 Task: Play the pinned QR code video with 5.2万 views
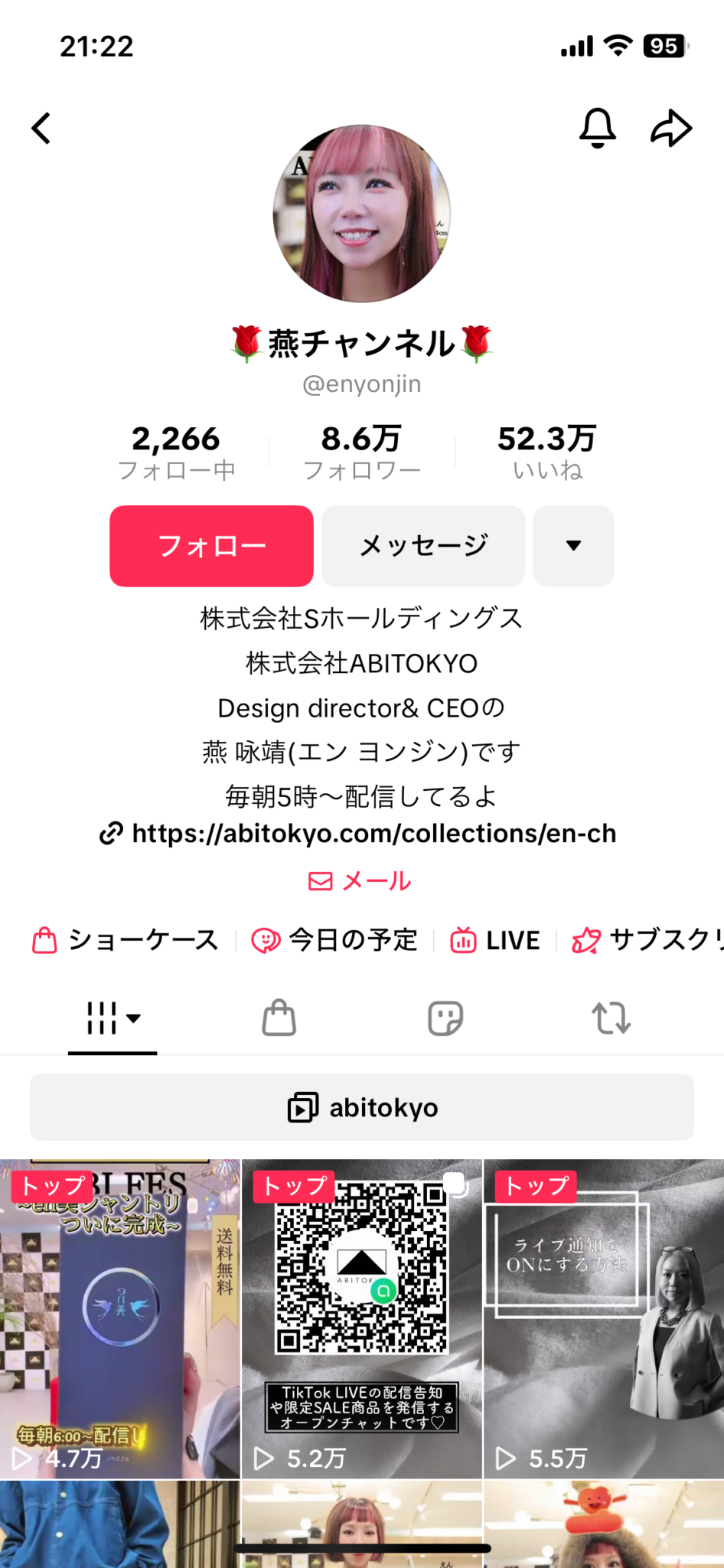point(362,1318)
